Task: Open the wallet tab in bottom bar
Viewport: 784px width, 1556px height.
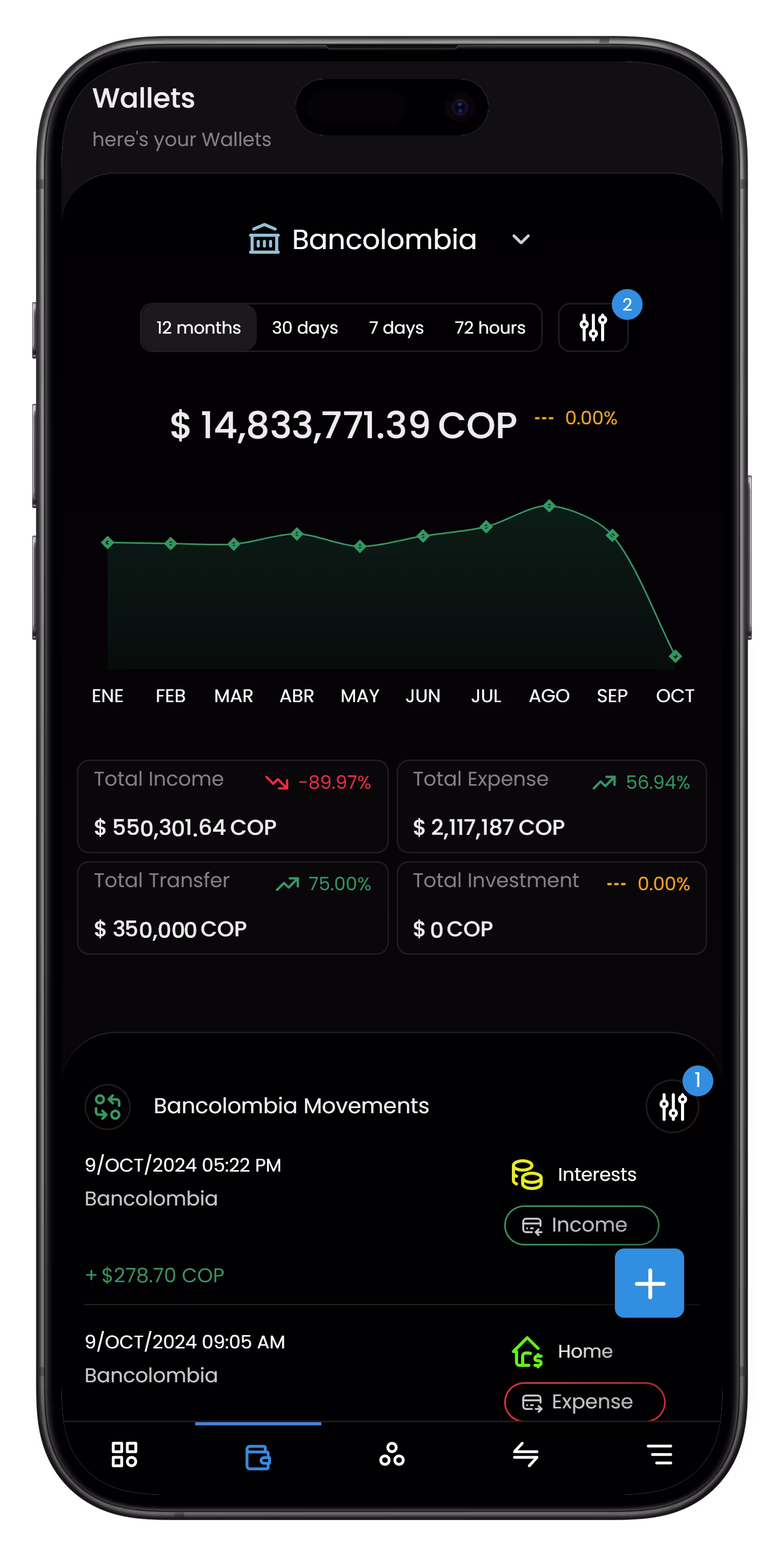Action: click(258, 1457)
